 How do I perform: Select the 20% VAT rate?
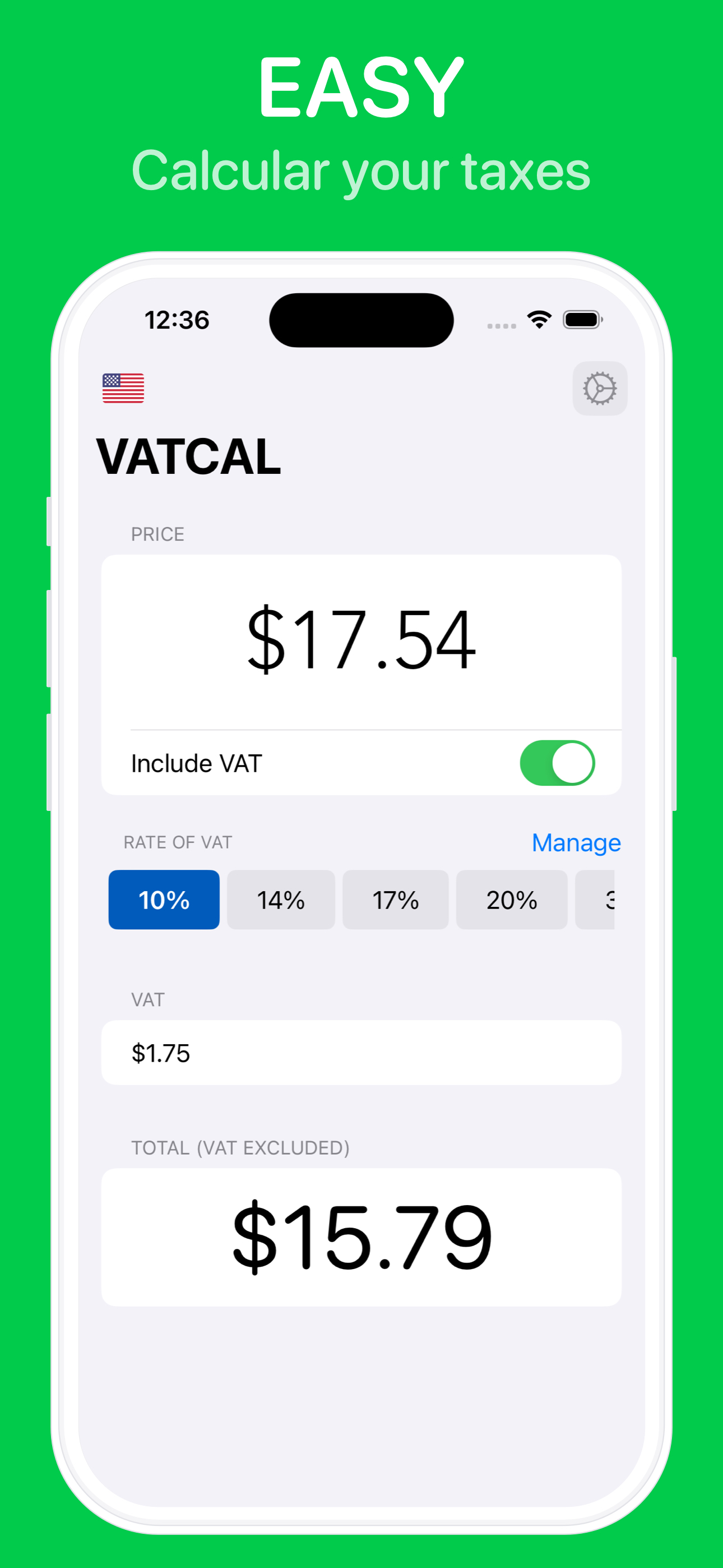(511, 899)
